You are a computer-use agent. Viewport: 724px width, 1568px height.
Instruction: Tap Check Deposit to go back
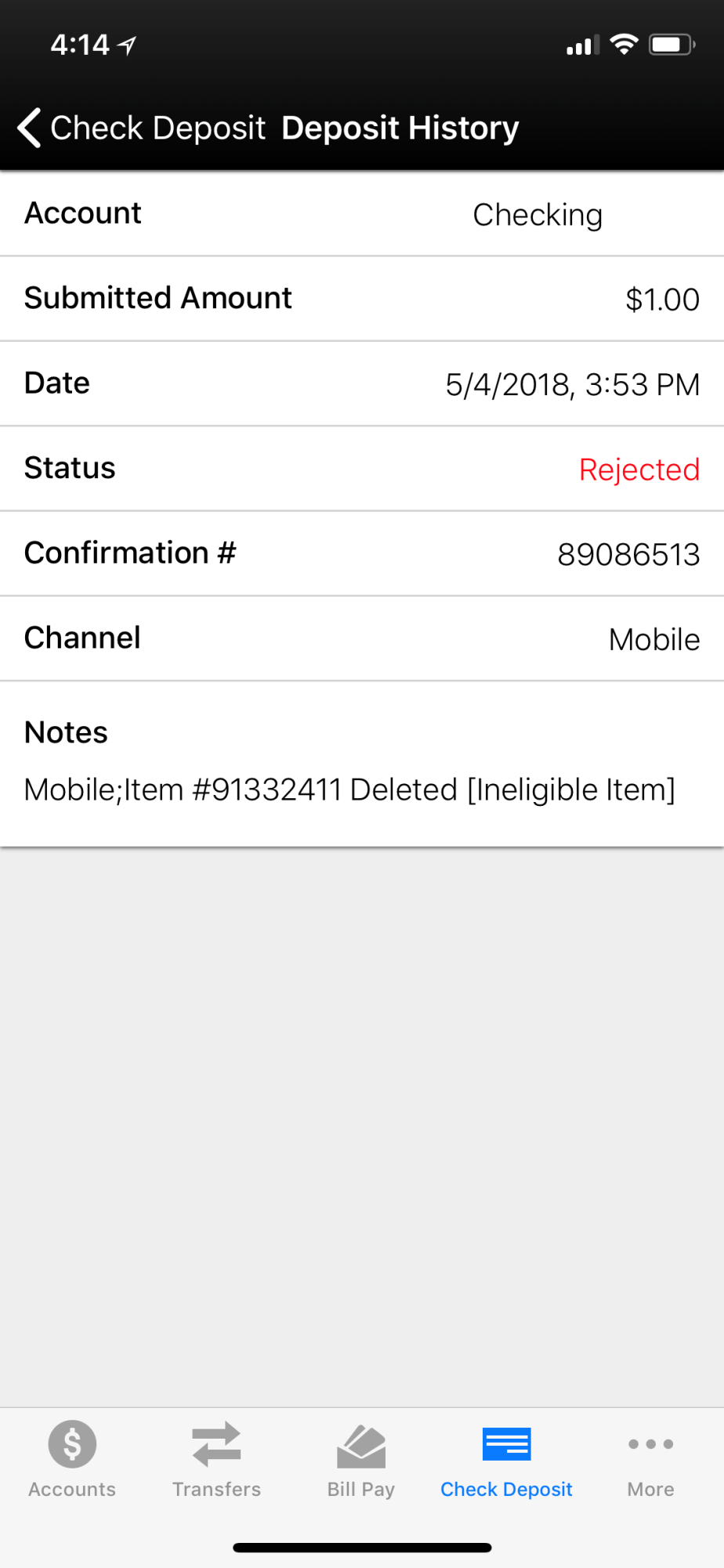pos(157,127)
